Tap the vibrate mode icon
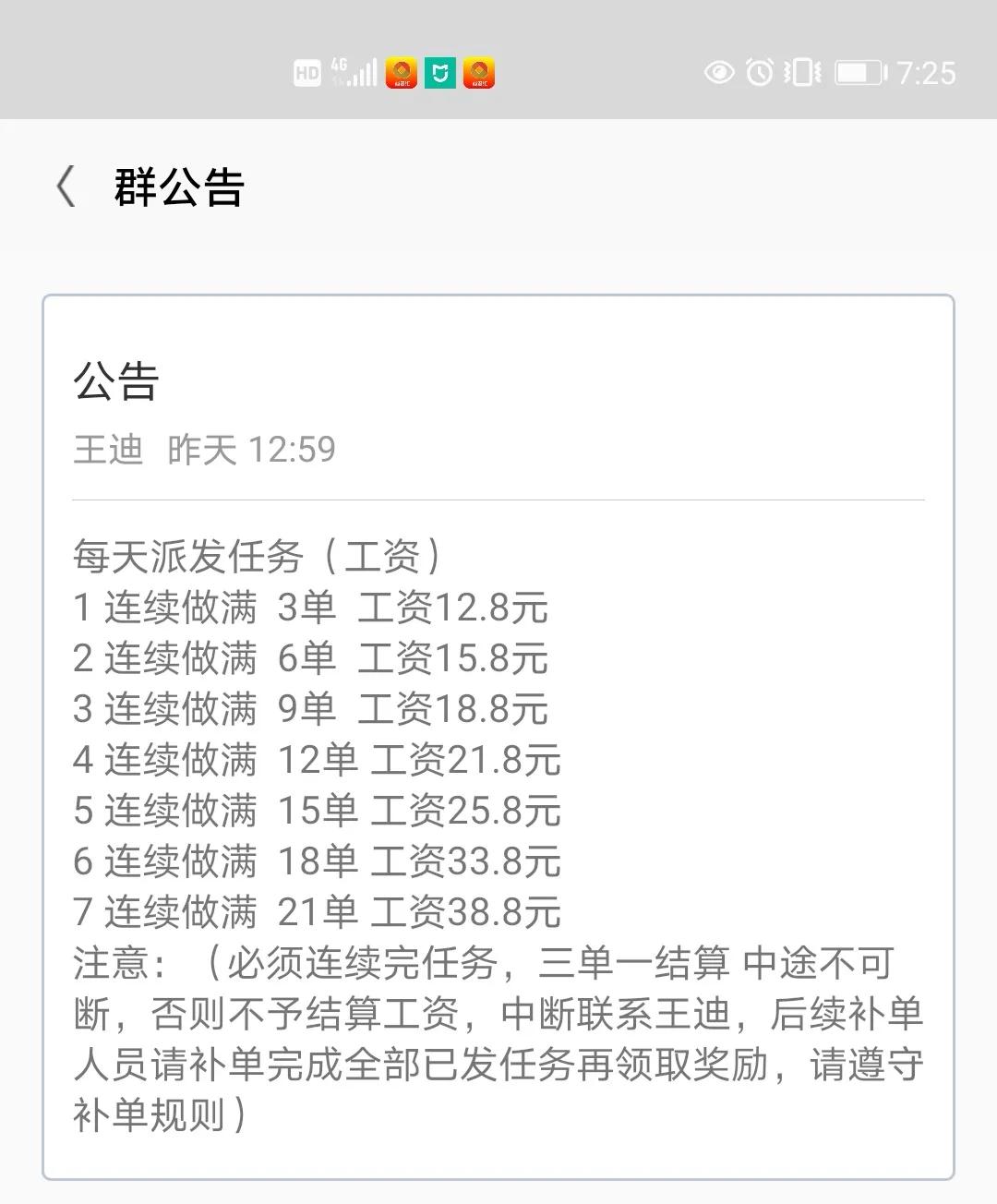The width and height of the screenshot is (997, 1204). [802, 72]
